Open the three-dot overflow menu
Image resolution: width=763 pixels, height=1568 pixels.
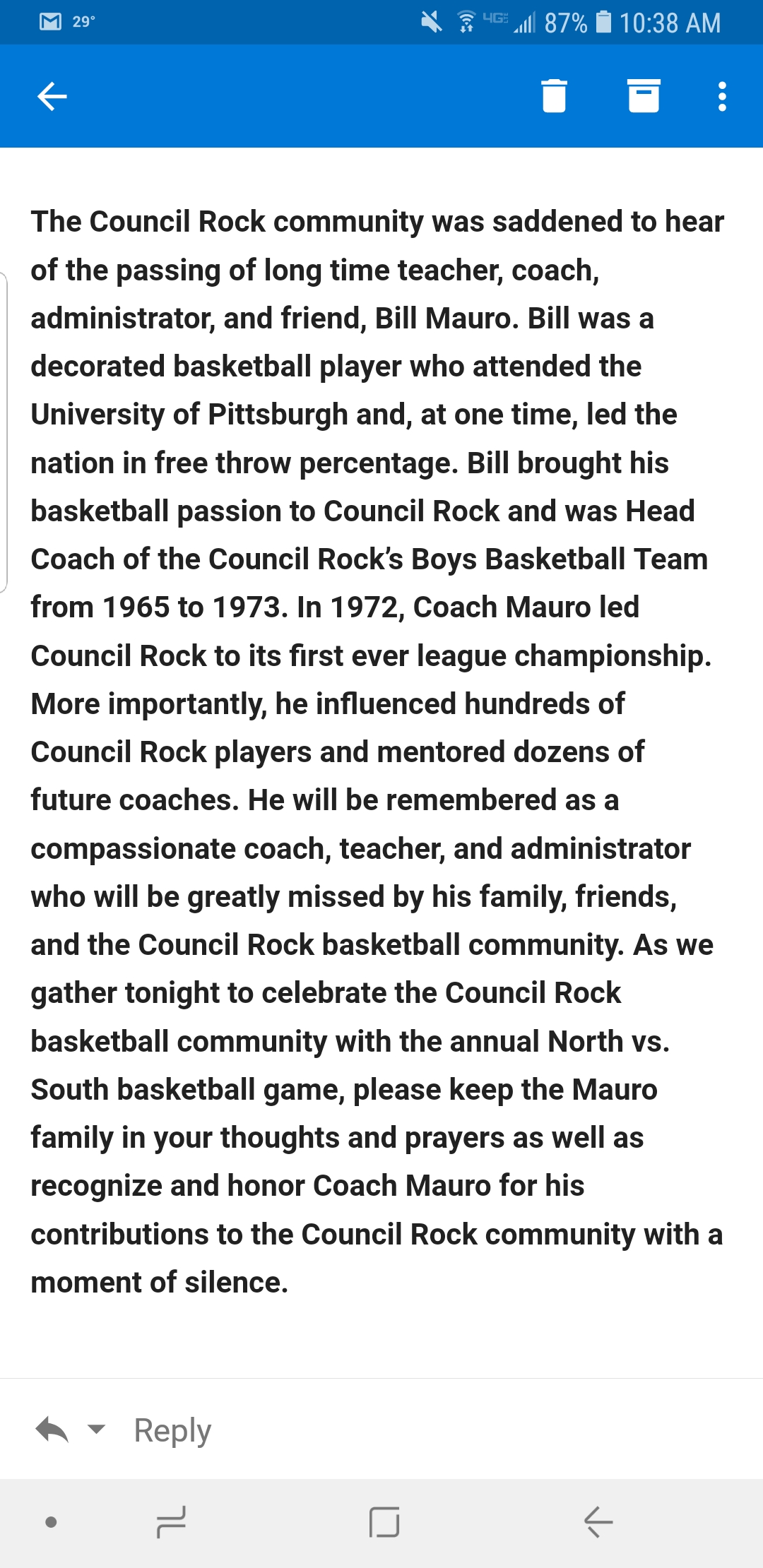pyautogui.click(x=722, y=97)
